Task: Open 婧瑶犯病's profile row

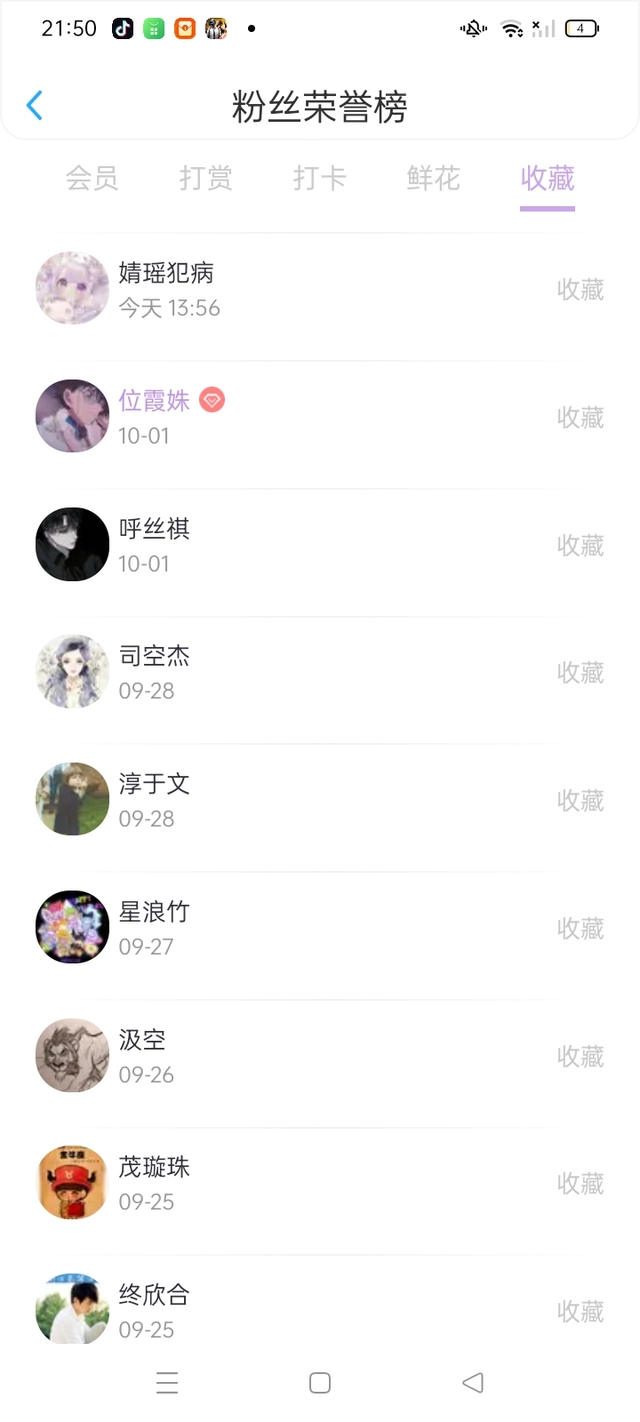Action: [320, 289]
